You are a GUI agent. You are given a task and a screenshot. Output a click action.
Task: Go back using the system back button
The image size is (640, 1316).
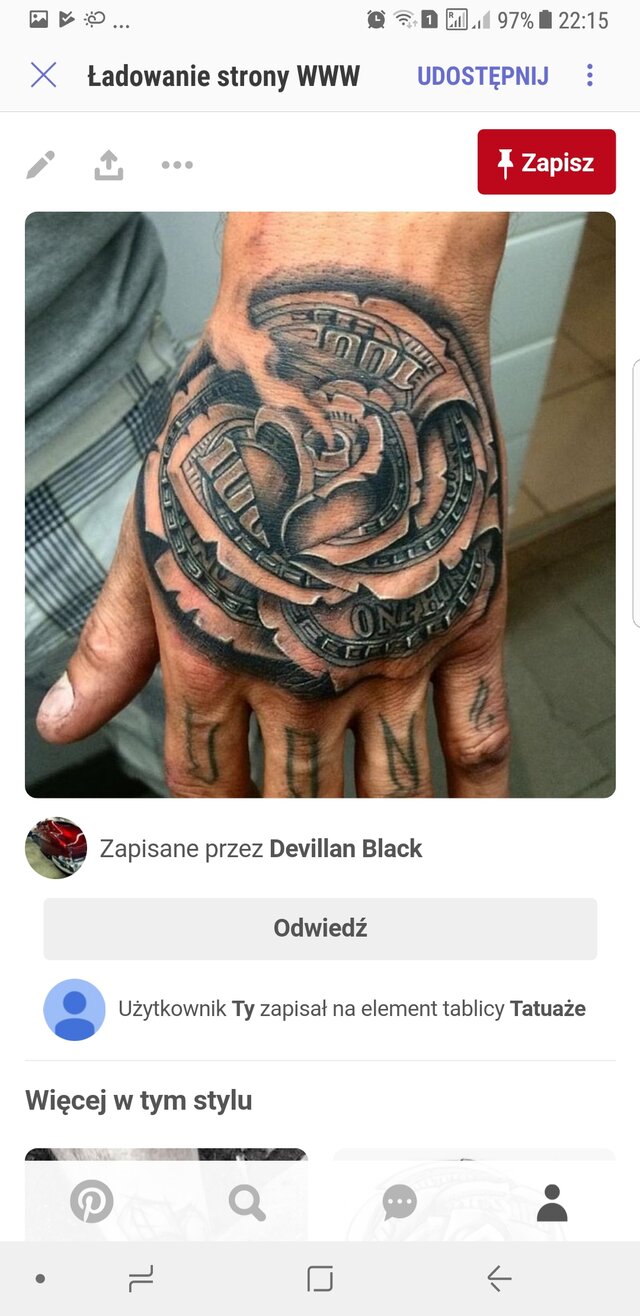499,1278
